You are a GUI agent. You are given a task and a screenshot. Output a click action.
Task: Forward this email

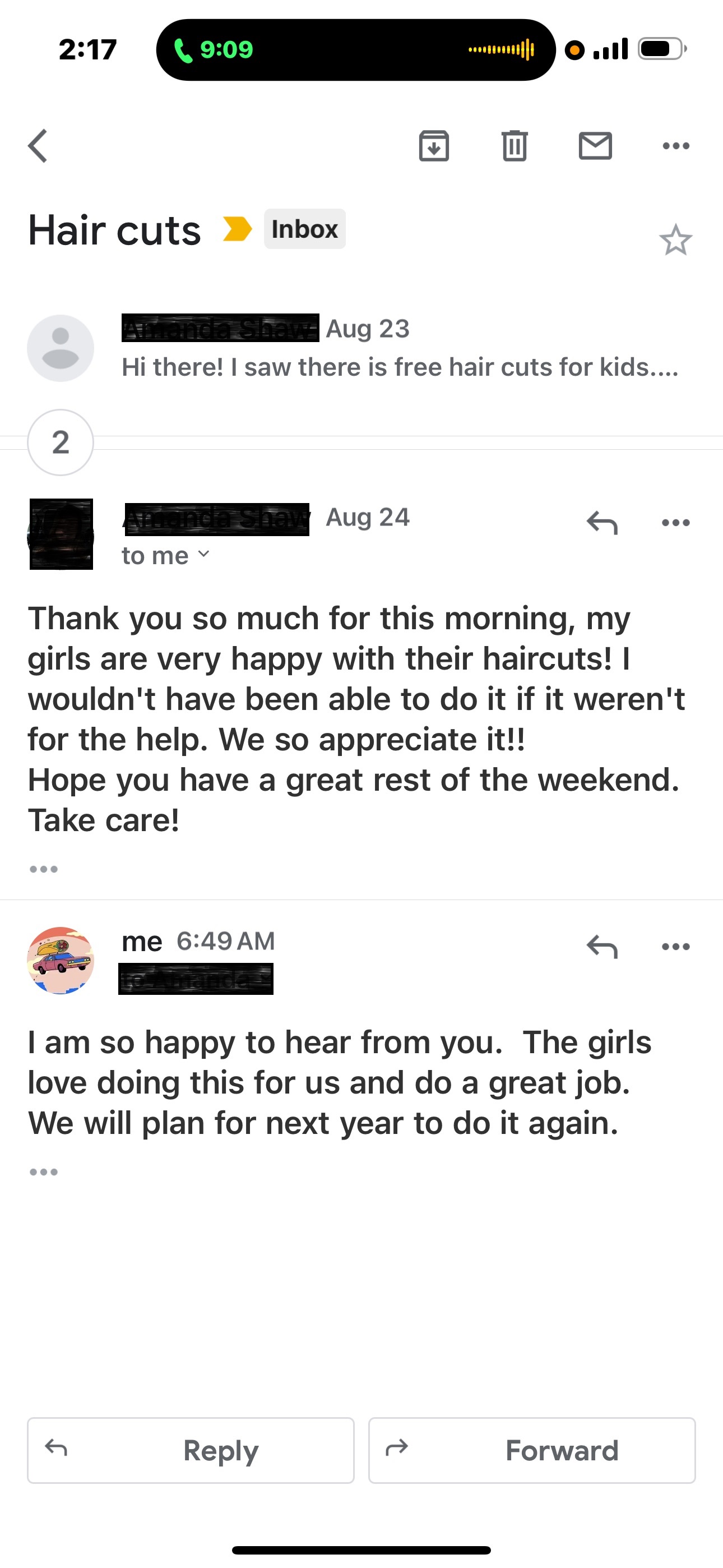click(532, 1451)
